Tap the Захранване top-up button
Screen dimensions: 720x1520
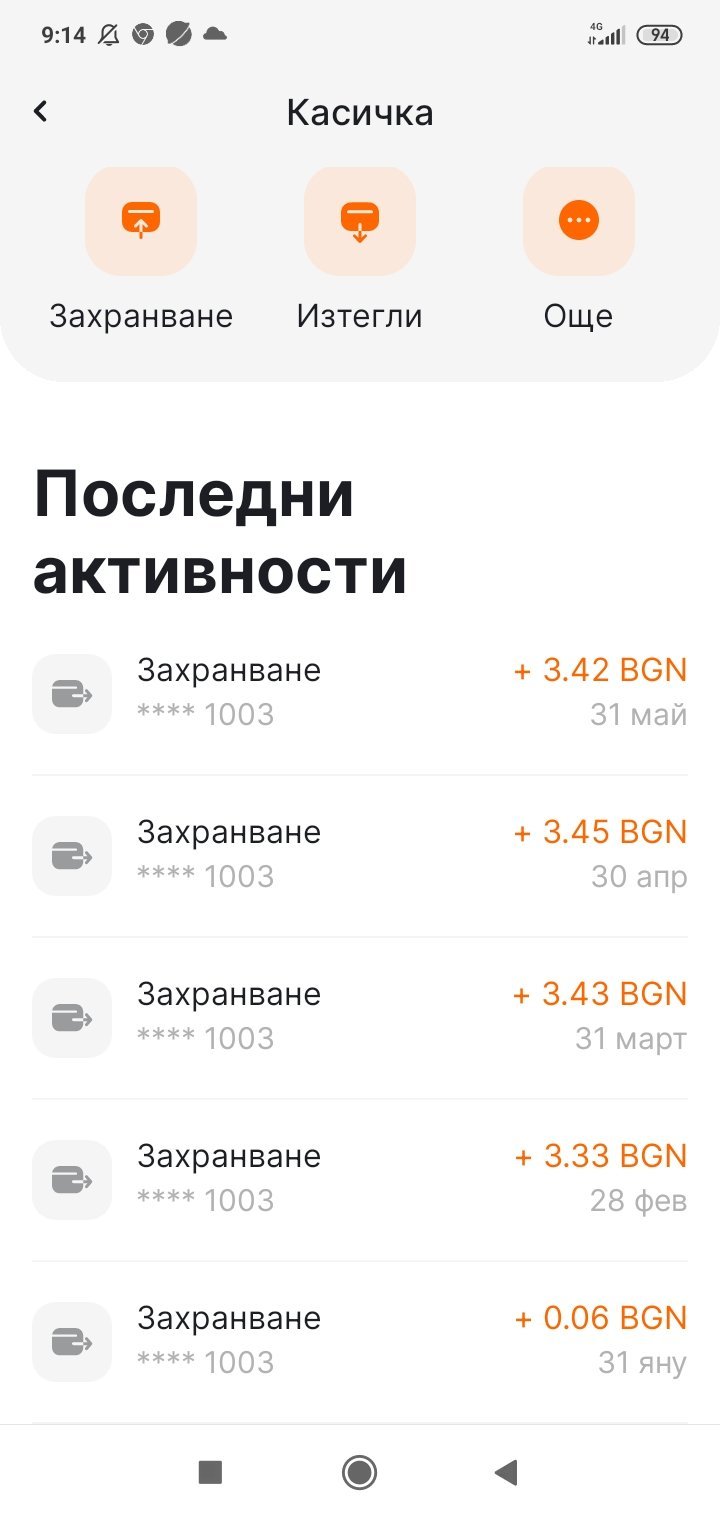tap(141, 221)
